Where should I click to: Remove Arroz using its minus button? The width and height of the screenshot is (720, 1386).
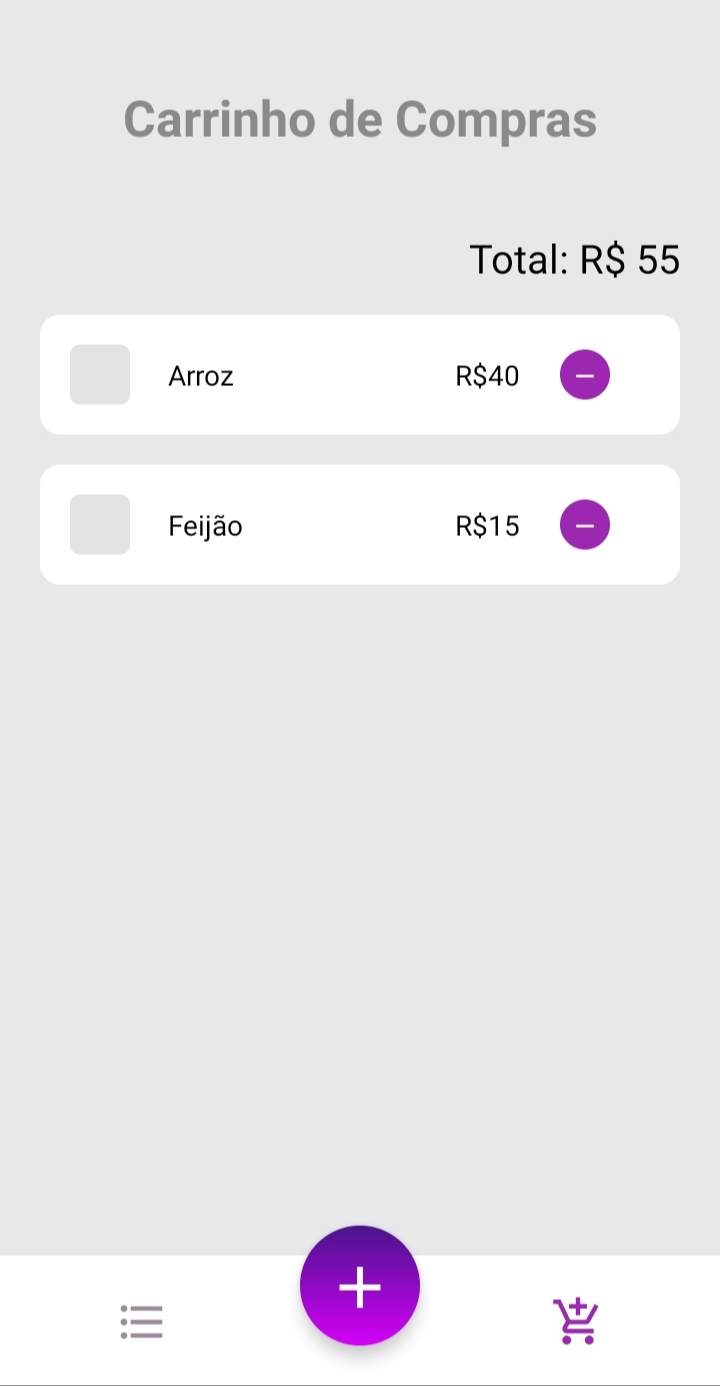585,375
